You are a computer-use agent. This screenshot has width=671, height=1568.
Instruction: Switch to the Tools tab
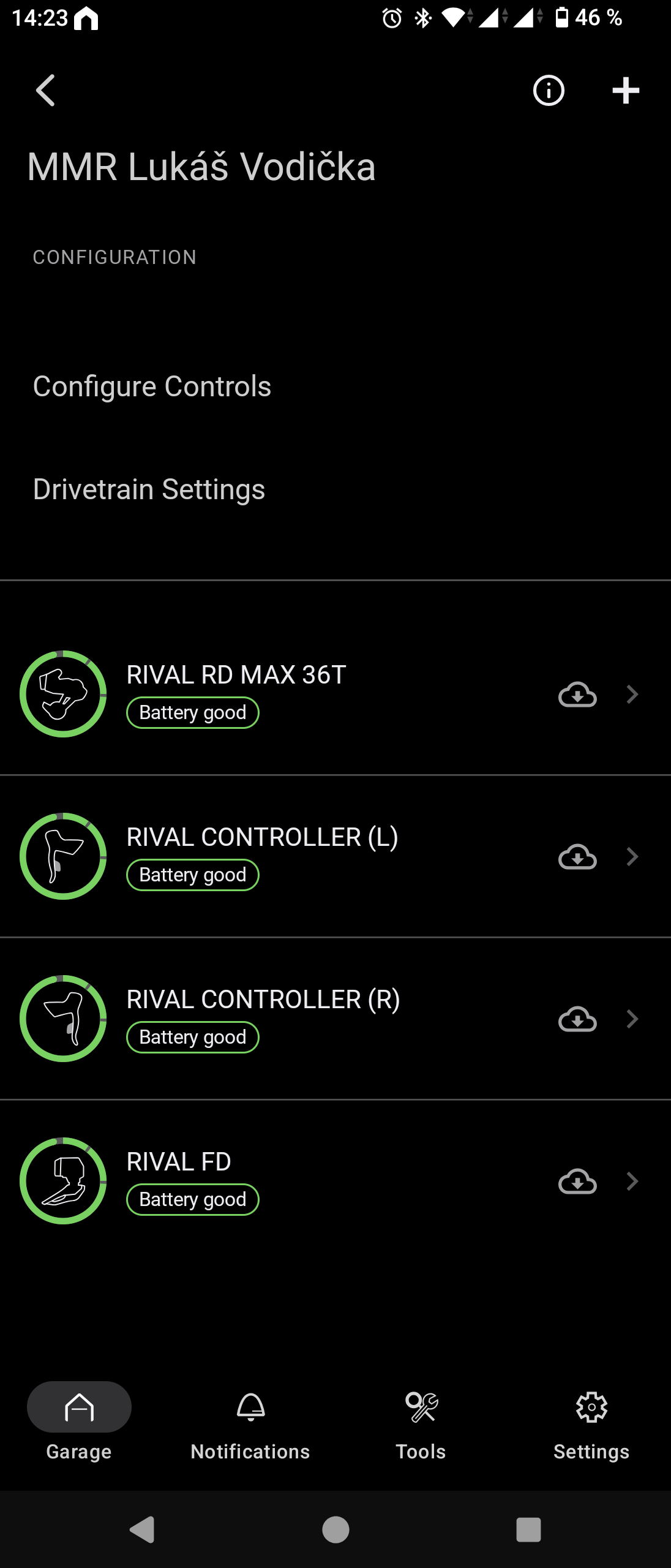coord(421,1422)
